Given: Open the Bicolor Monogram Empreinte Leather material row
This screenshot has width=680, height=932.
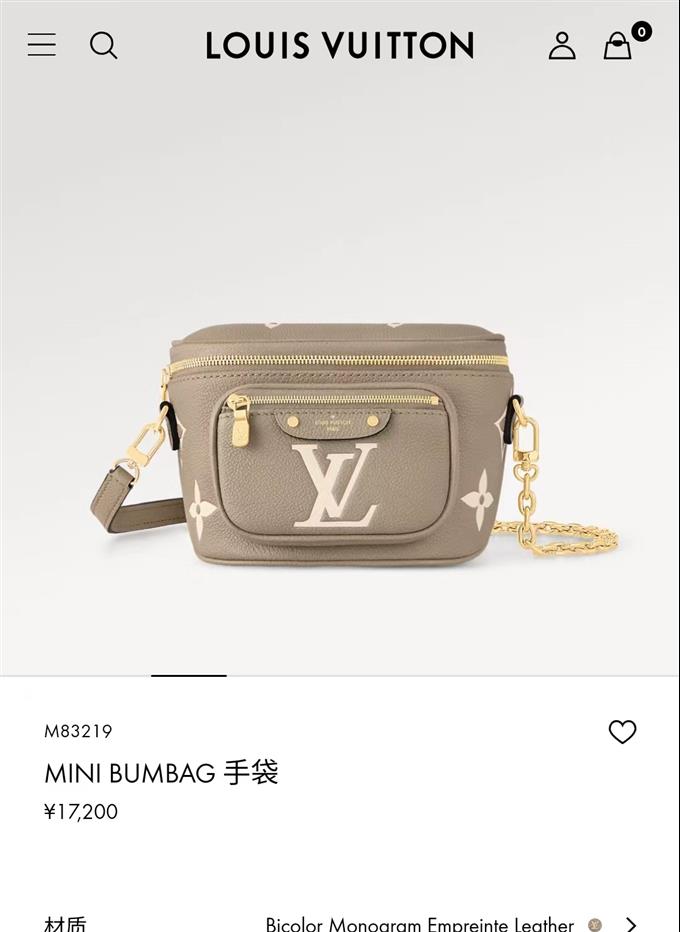Looking at the screenshot, I should [450, 923].
